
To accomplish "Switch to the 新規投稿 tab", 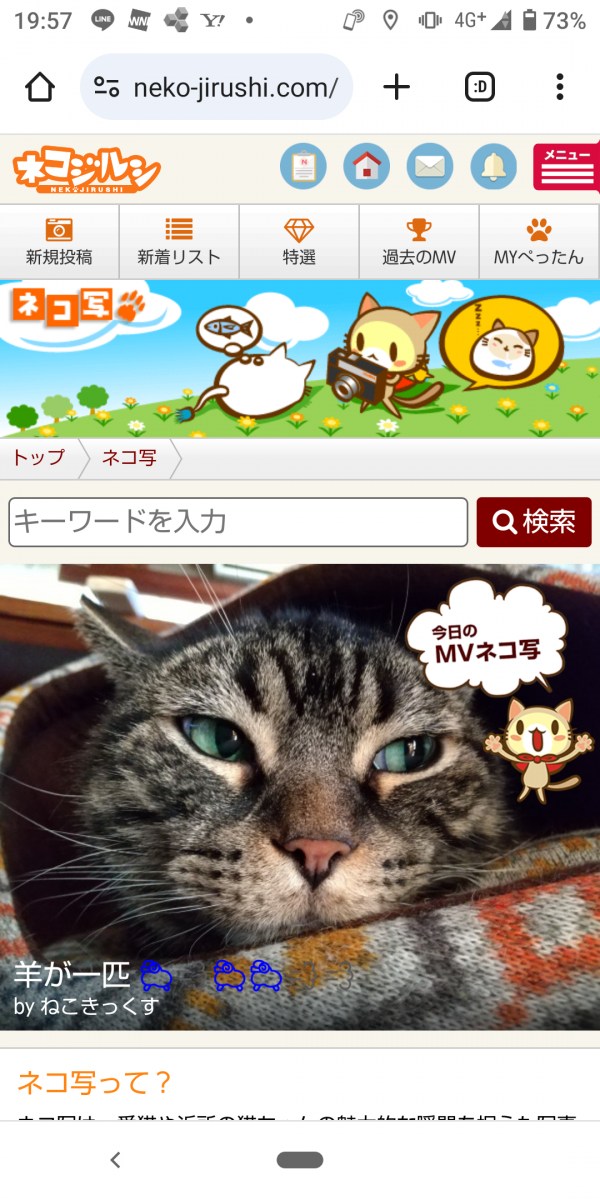I will [59, 241].
